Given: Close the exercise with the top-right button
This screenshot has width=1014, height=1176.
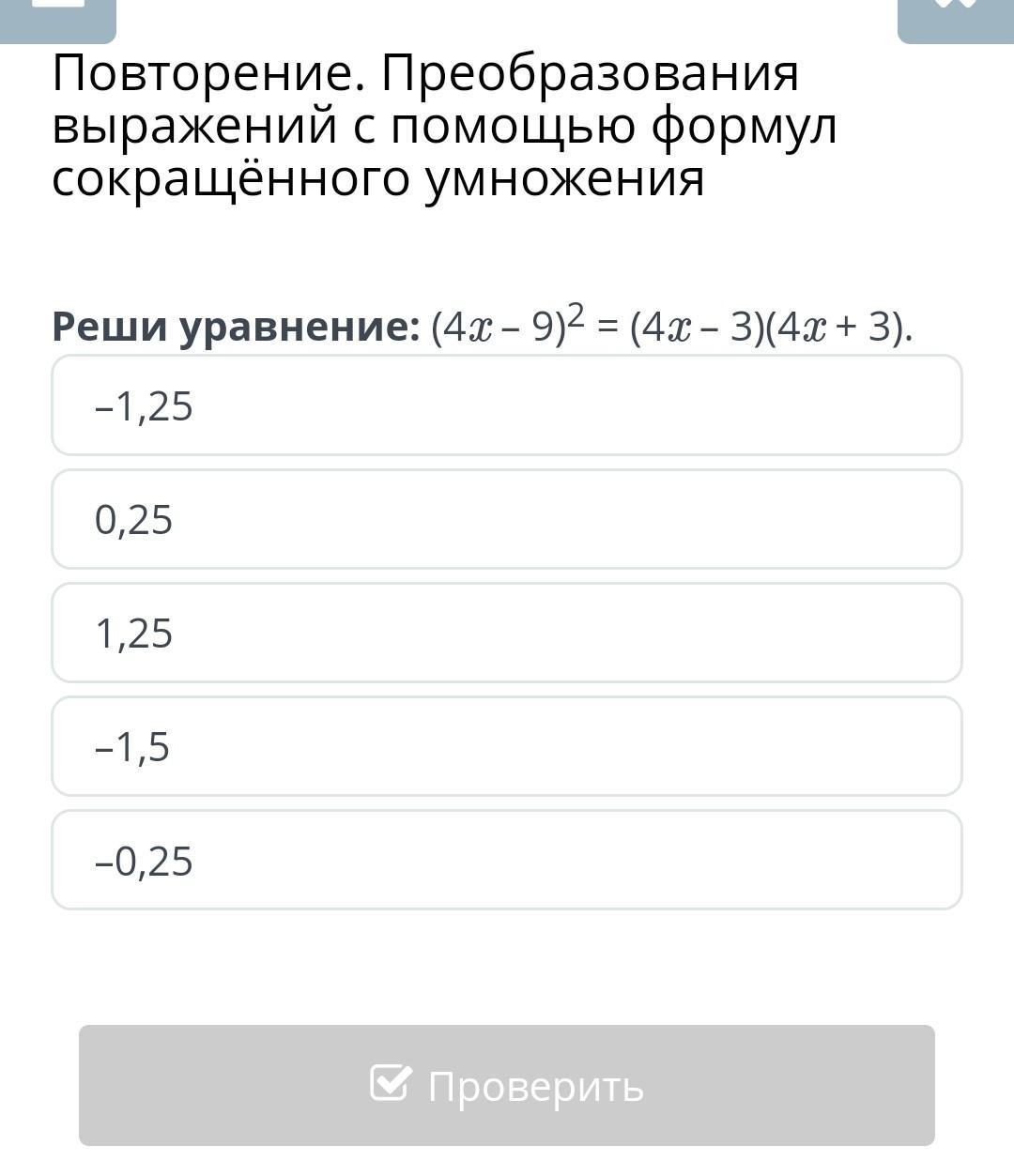Looking at the screenshot, I should 956,19.
